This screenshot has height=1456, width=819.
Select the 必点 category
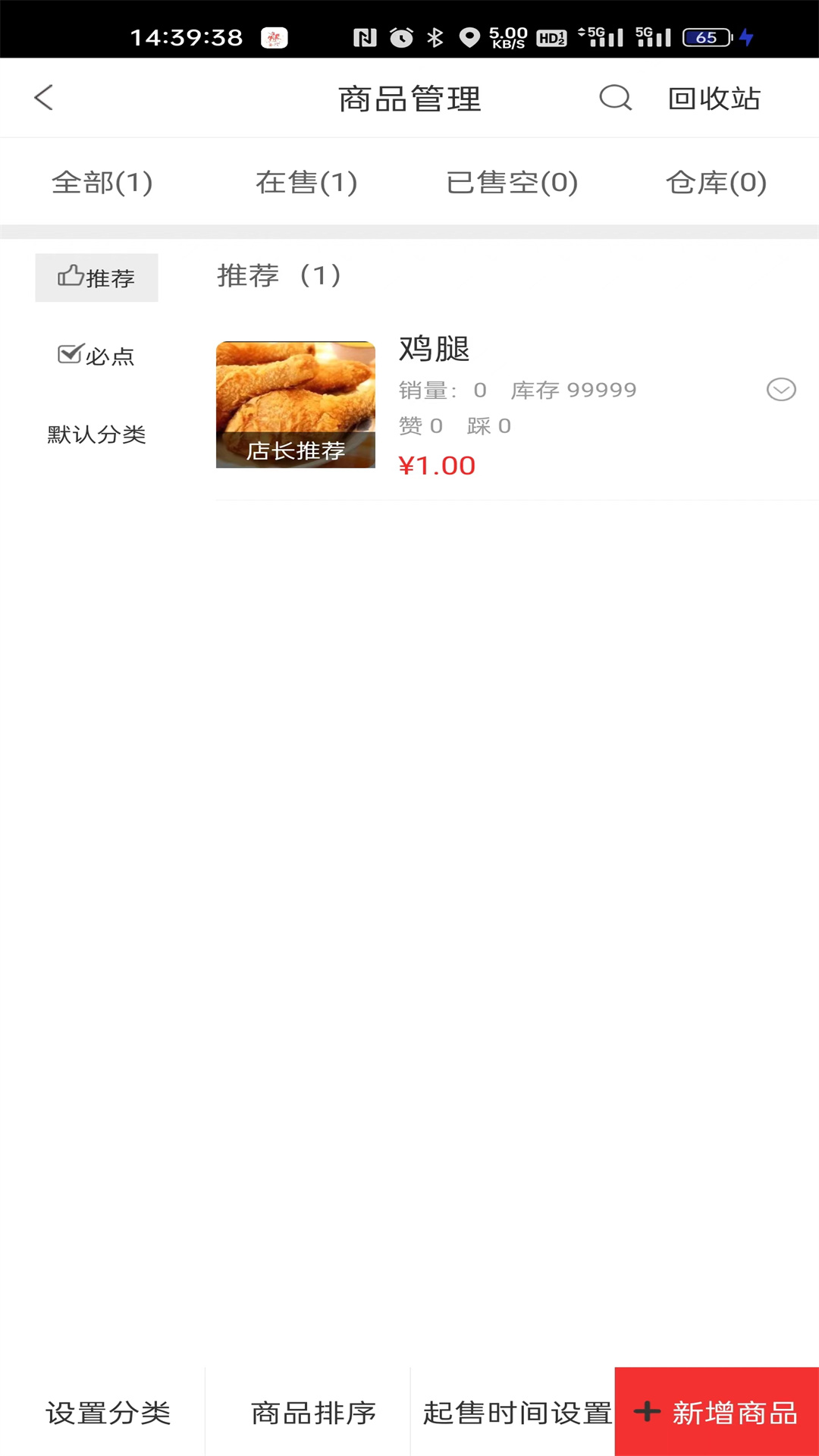96,356
